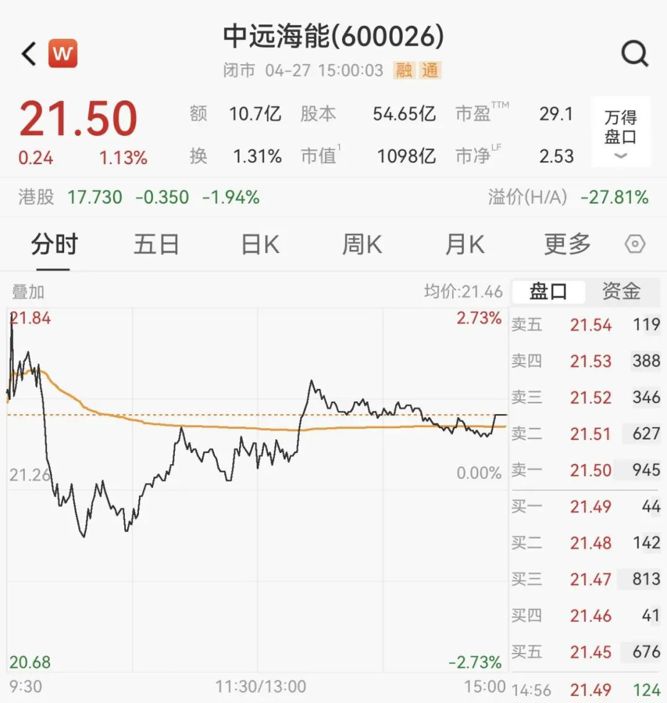Open the stock search magnifier

[635, 53]
